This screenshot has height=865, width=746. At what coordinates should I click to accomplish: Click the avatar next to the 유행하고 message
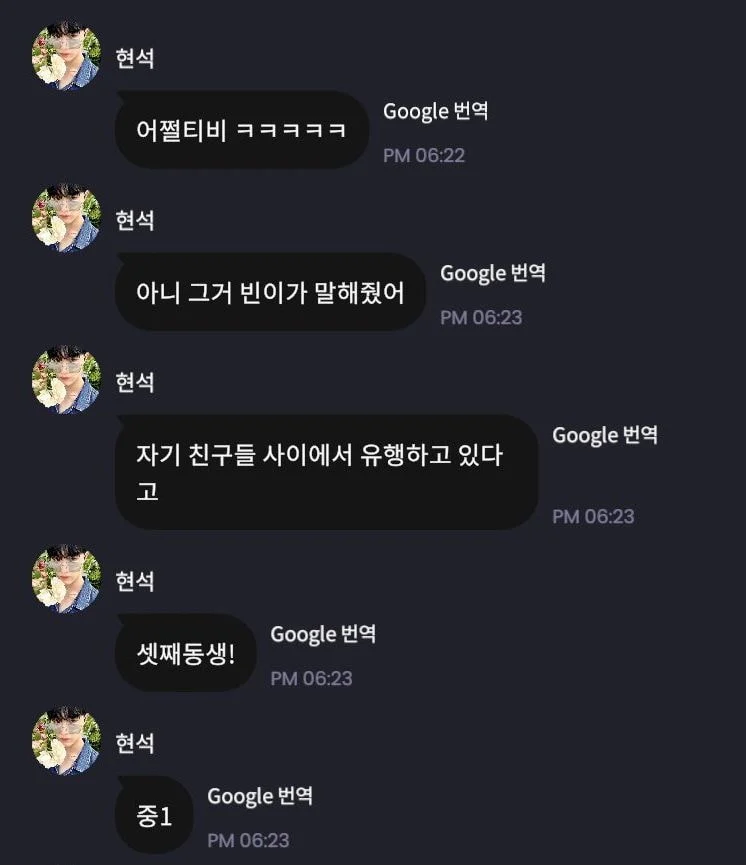pyautogui.click(x=65, y=380)
